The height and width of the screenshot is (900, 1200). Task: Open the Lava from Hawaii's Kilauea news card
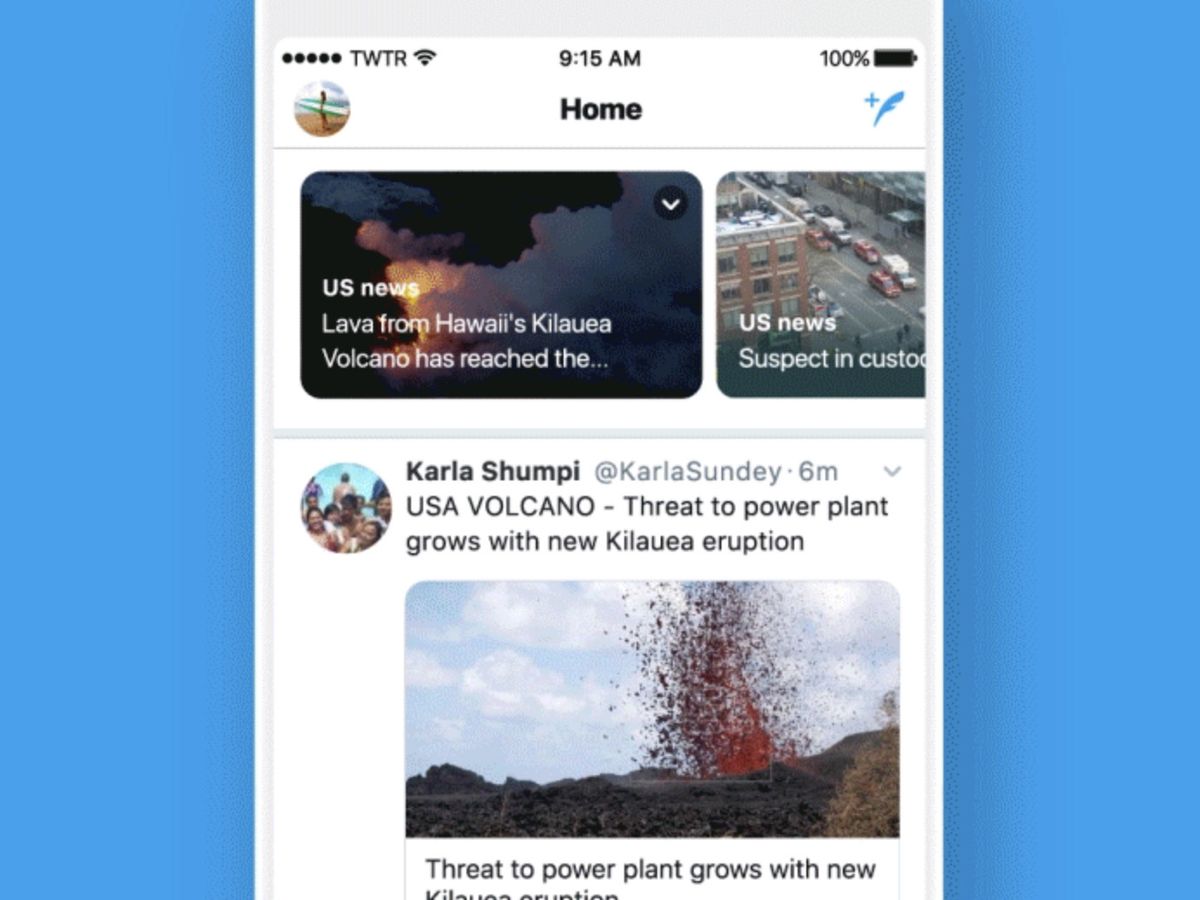click(500, 300)
